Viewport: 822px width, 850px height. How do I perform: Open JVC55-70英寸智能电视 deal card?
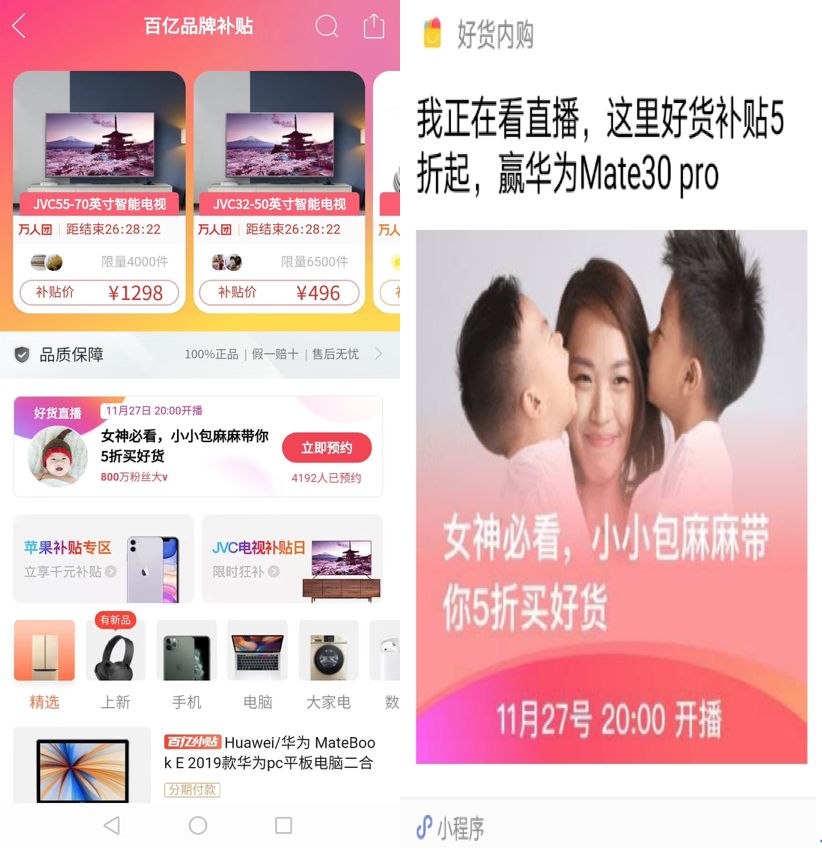click(x=99, y=190)
